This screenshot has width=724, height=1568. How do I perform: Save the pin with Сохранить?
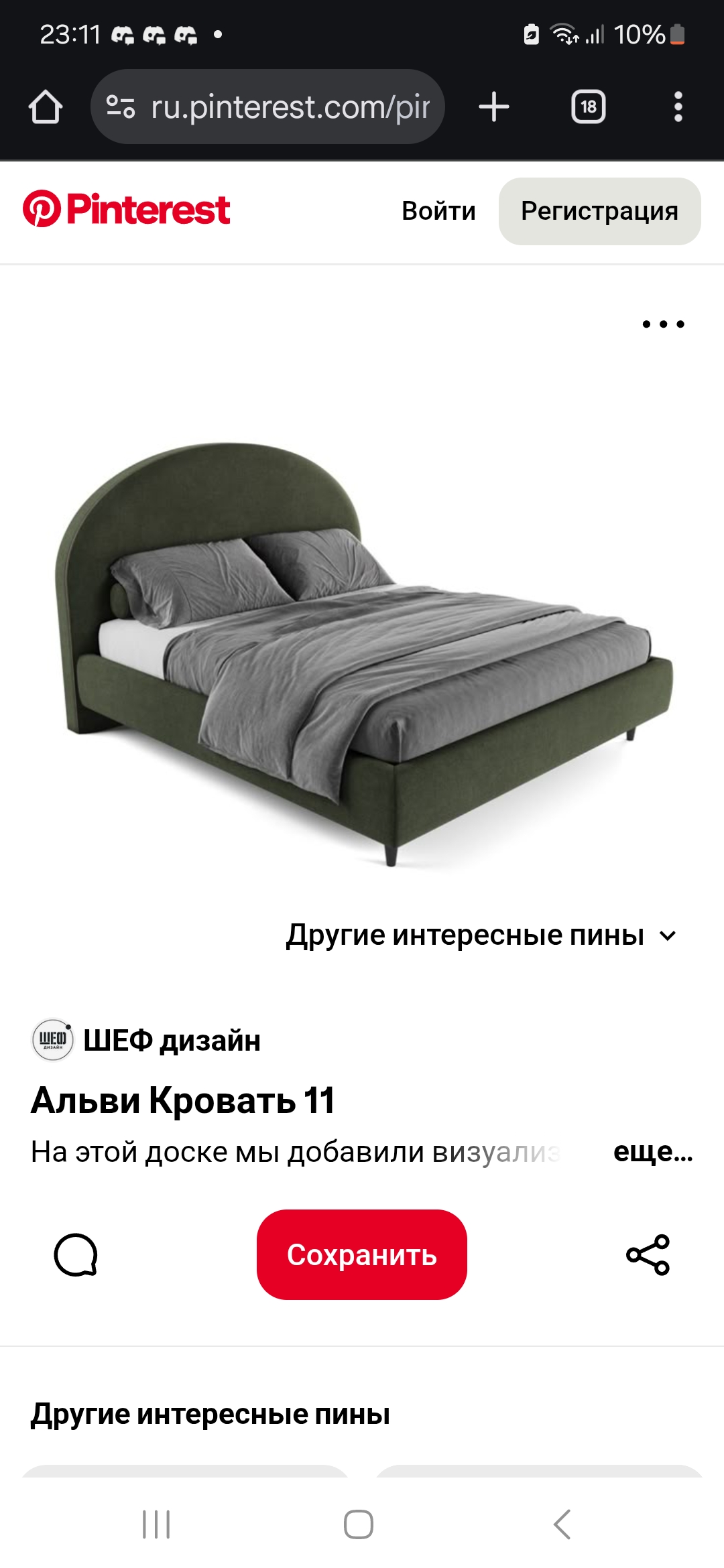pyautogui.click(x=361, y=1254)
